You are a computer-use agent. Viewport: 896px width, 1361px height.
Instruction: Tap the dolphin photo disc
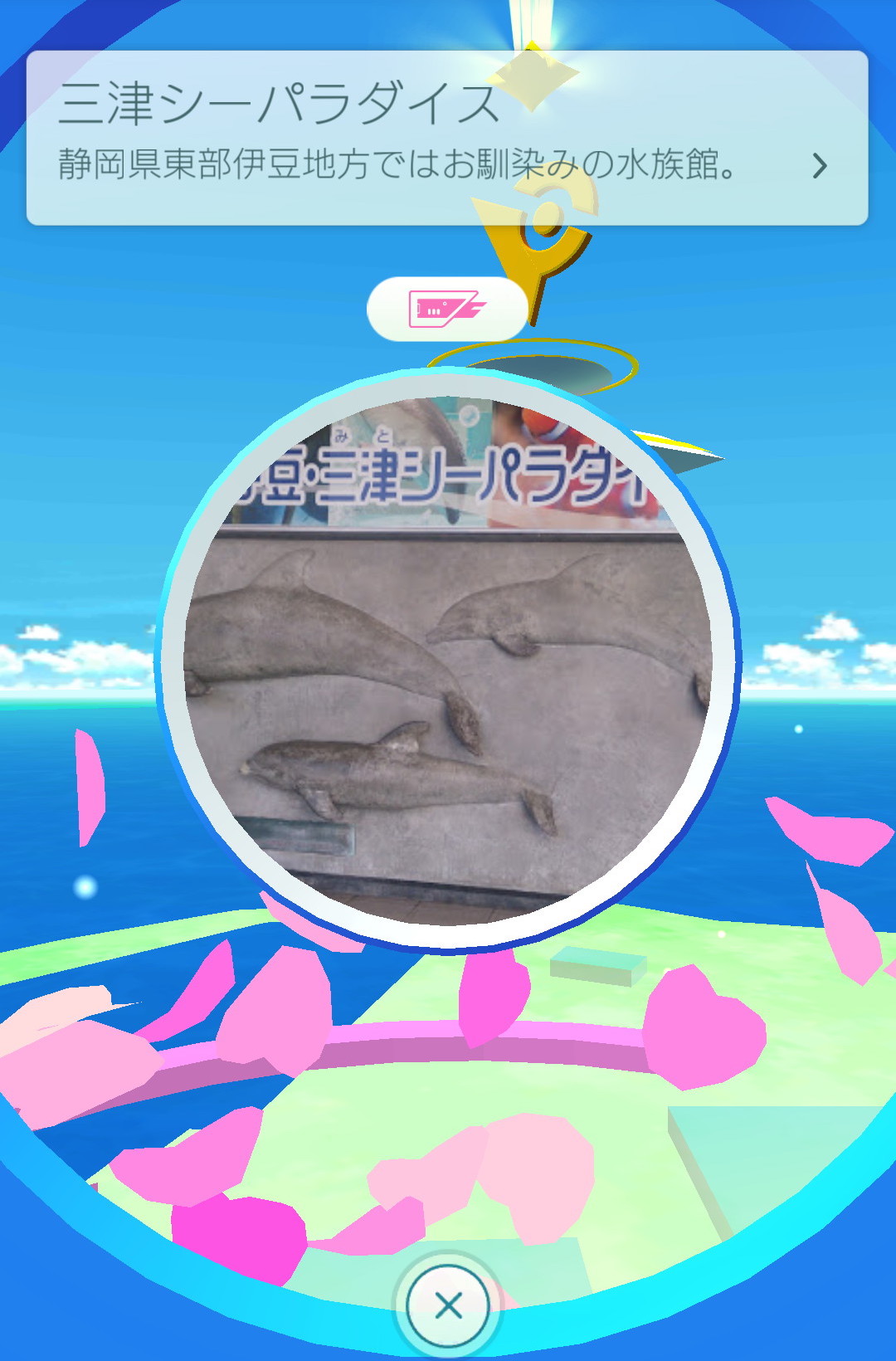tap(448, 661)
